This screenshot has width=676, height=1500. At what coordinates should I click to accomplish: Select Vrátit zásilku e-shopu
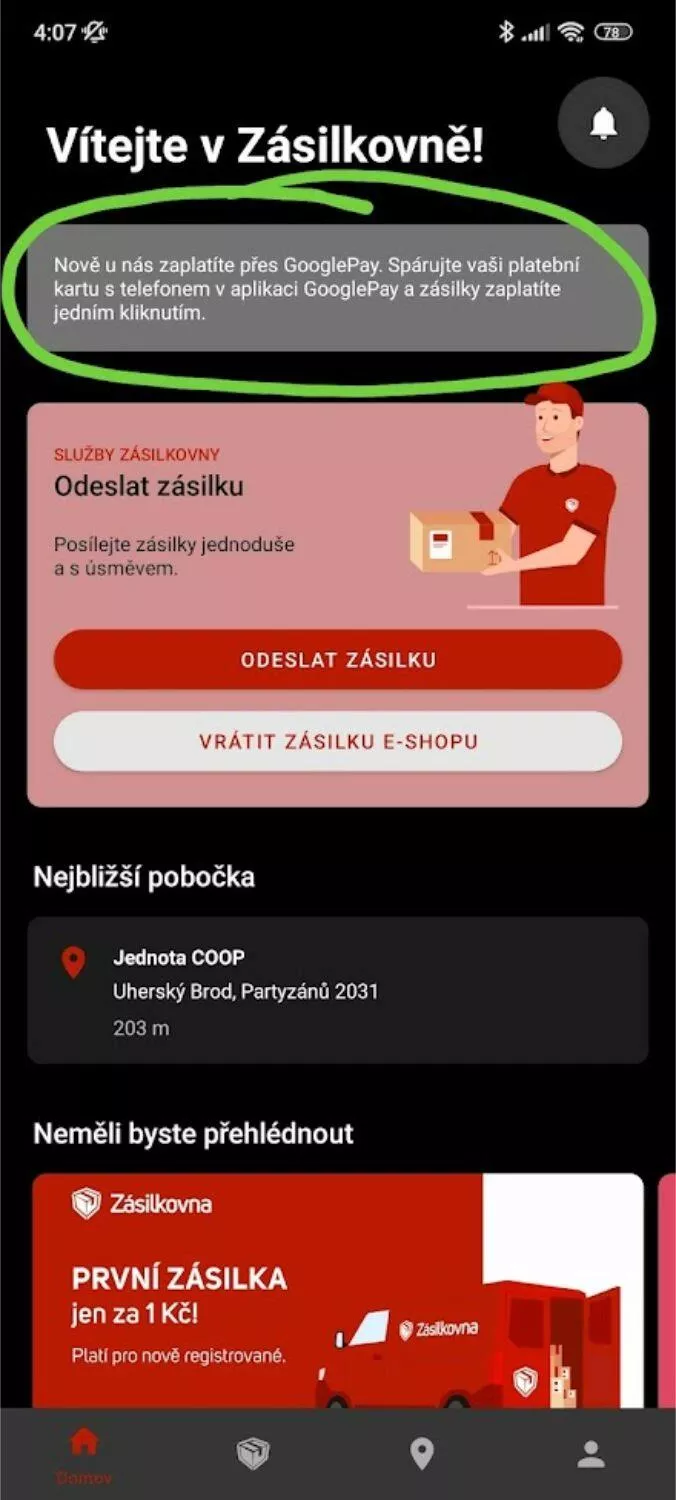coord(338,742)
